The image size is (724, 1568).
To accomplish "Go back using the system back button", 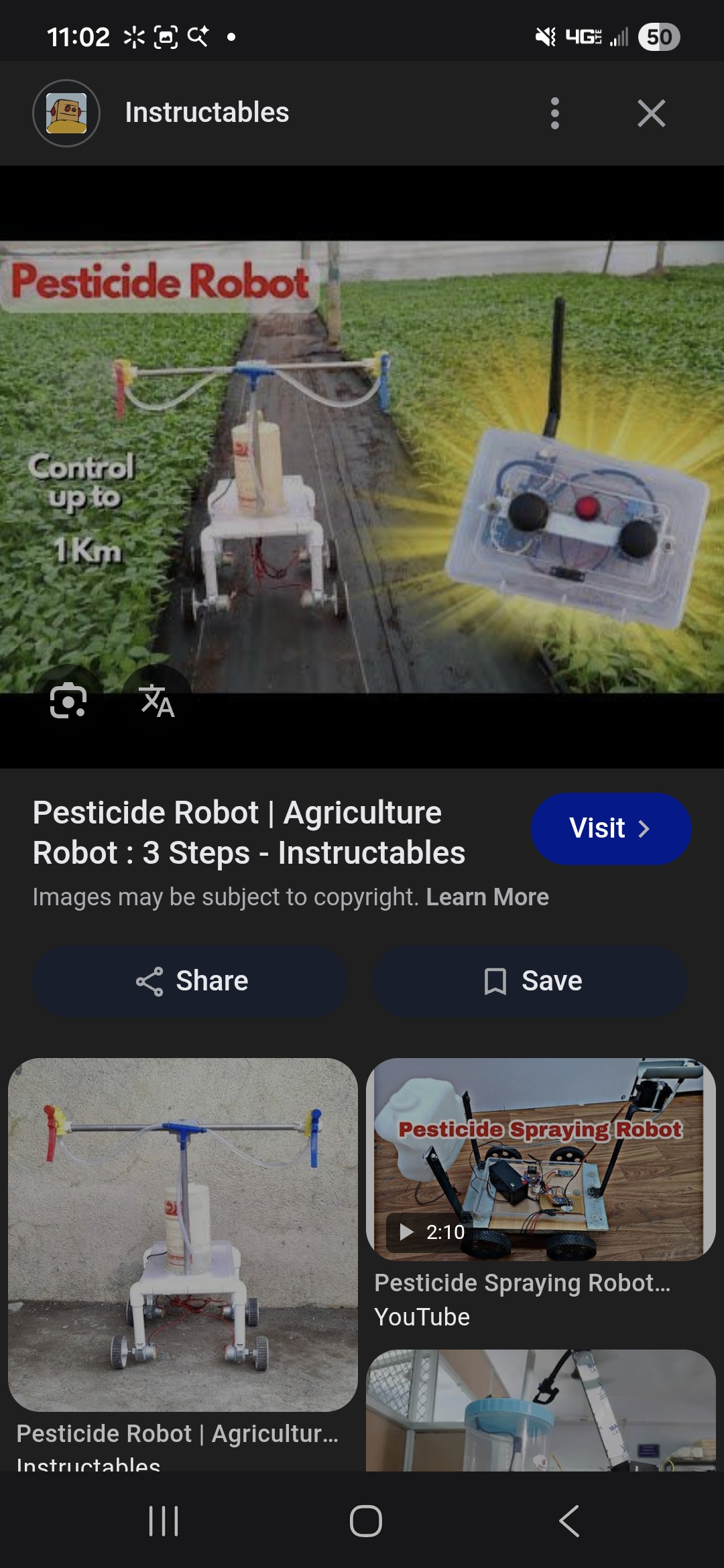I will click(568, 1520).
